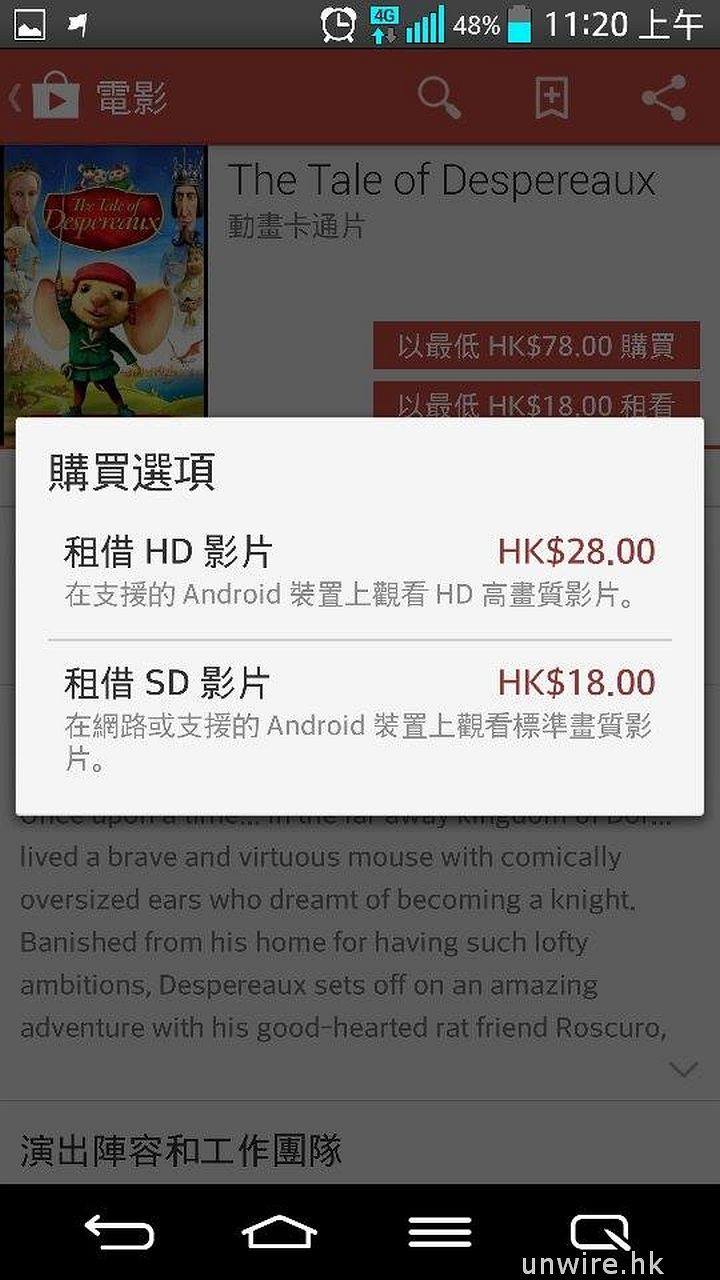Screen dimensions: 720x1280
Task: Go to the home screen
Action: click(x=279, y=1232)
